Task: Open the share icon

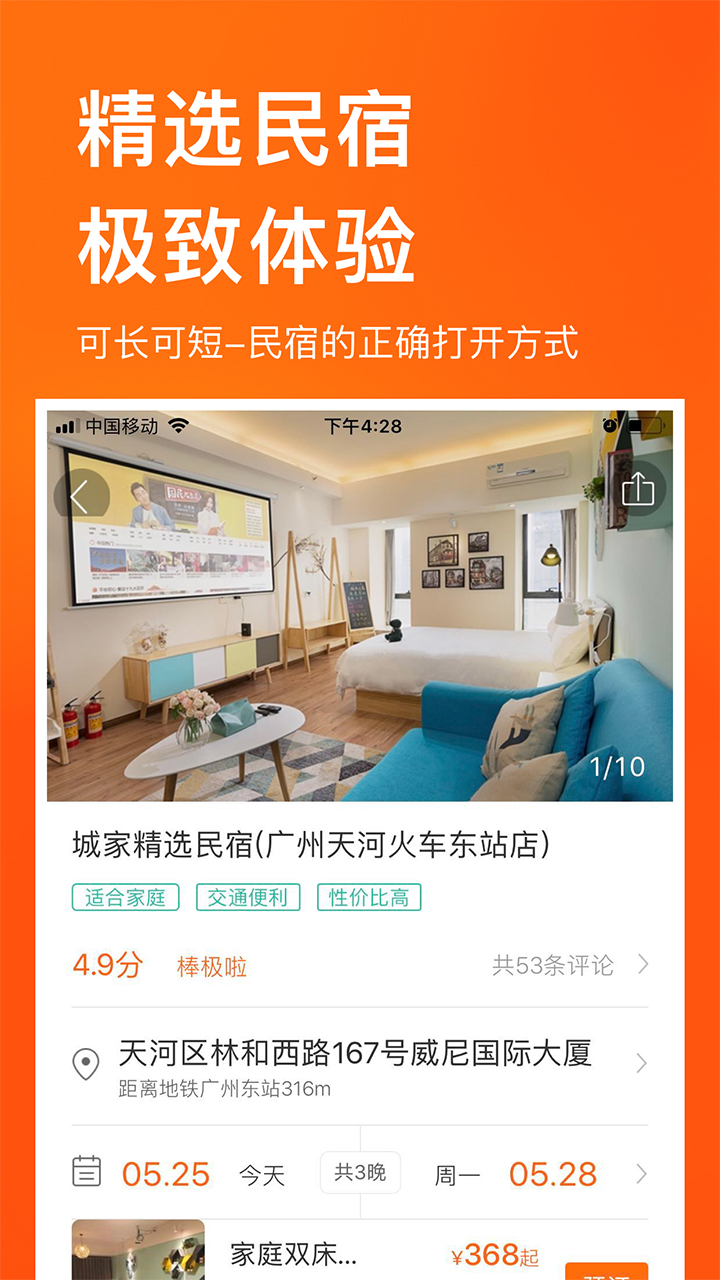Action: (636, 489)
